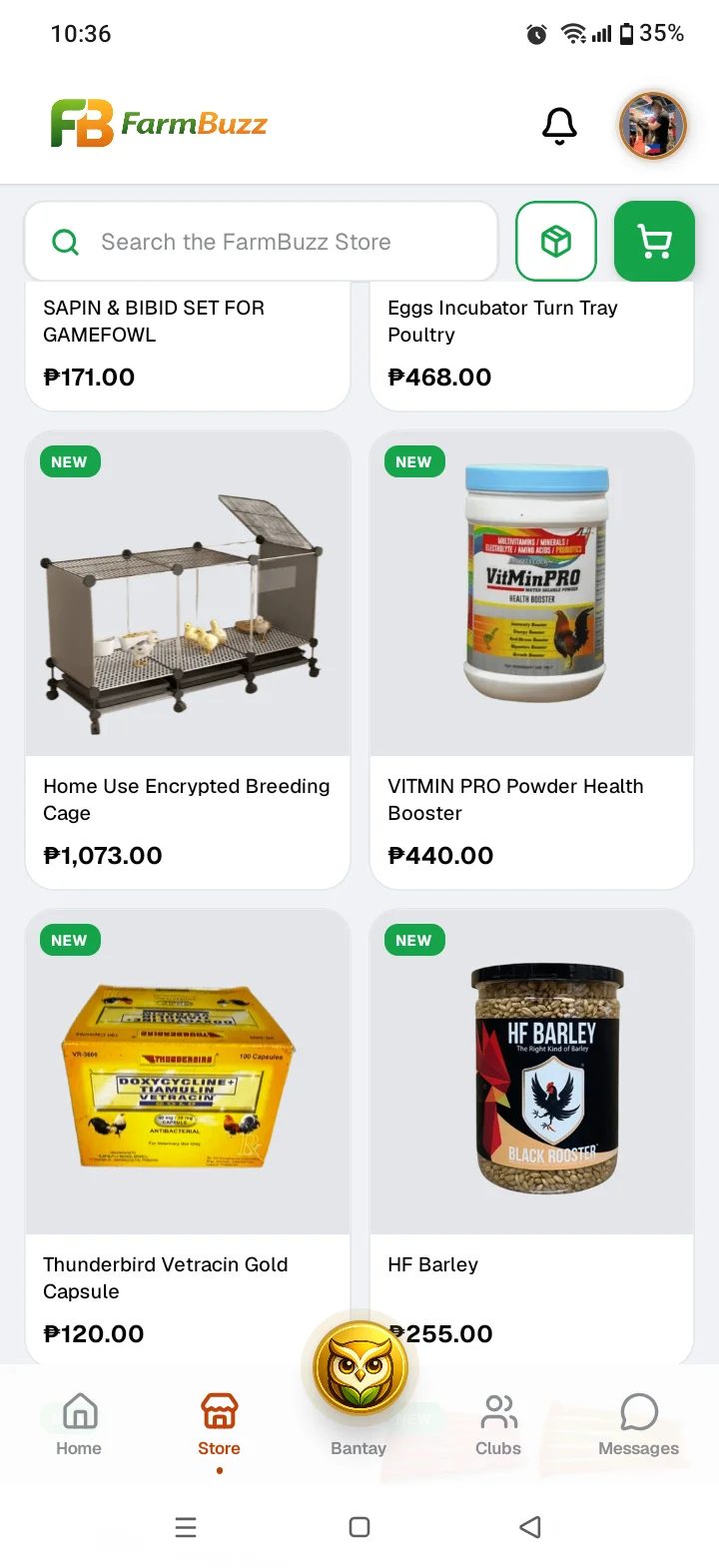
Task: Open the Bantay owl button
Action: [x=359, y=1369]
